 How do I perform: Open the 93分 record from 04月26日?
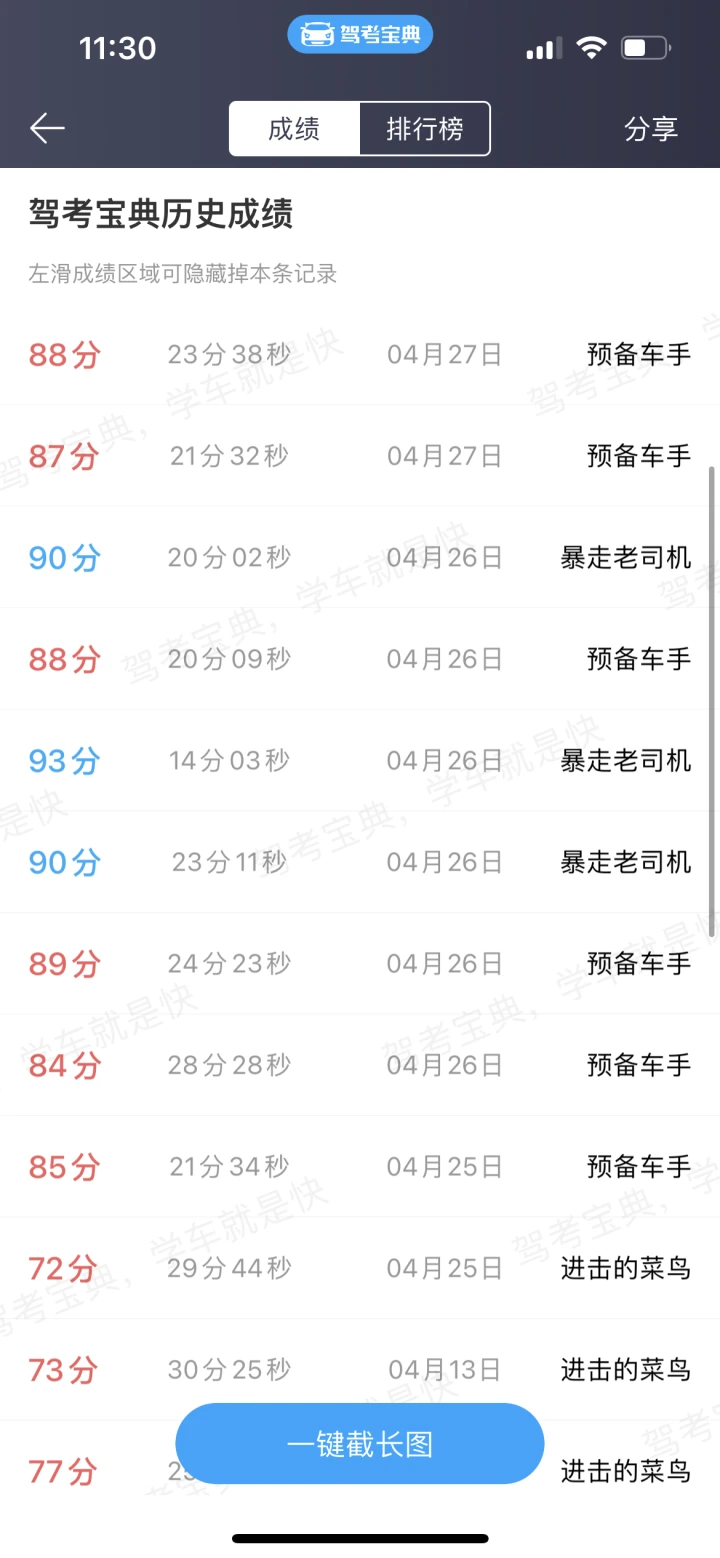click(360, 761)
